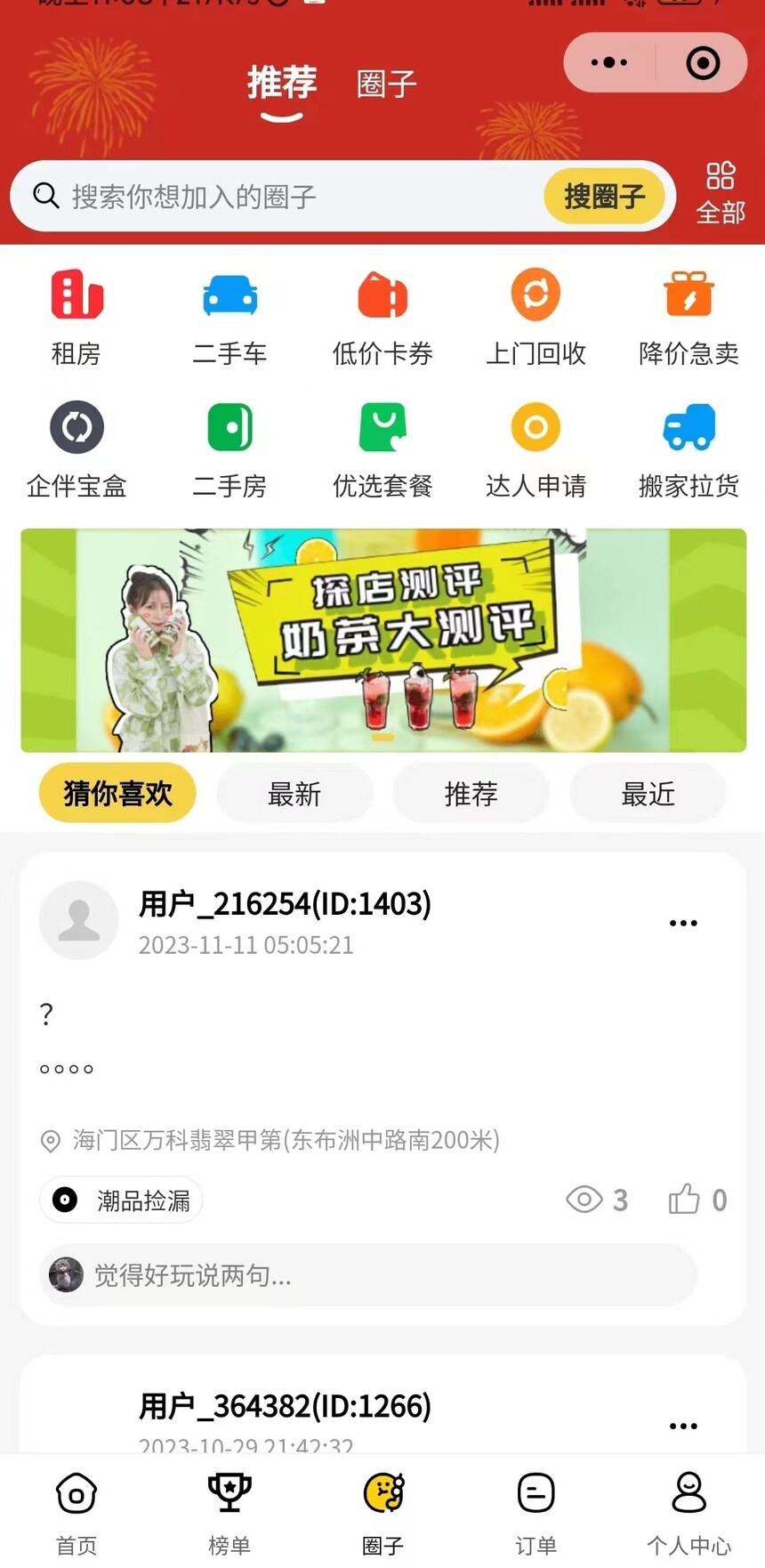Open the 租房 category
This screenshot has height=1568, width=765.
[76, 317]
